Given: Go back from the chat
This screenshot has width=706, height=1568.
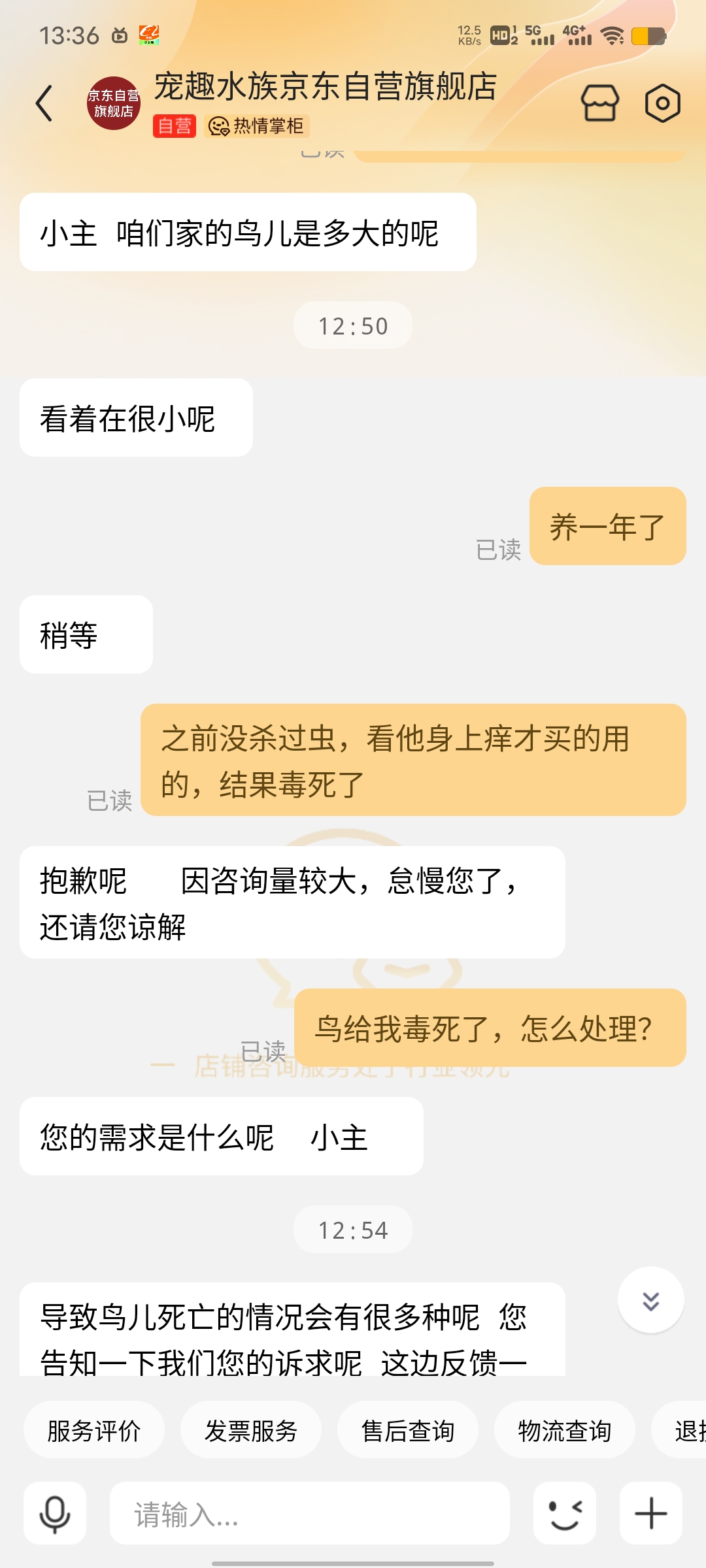Looking at the screenshot, I should click(x=44, y=103).
